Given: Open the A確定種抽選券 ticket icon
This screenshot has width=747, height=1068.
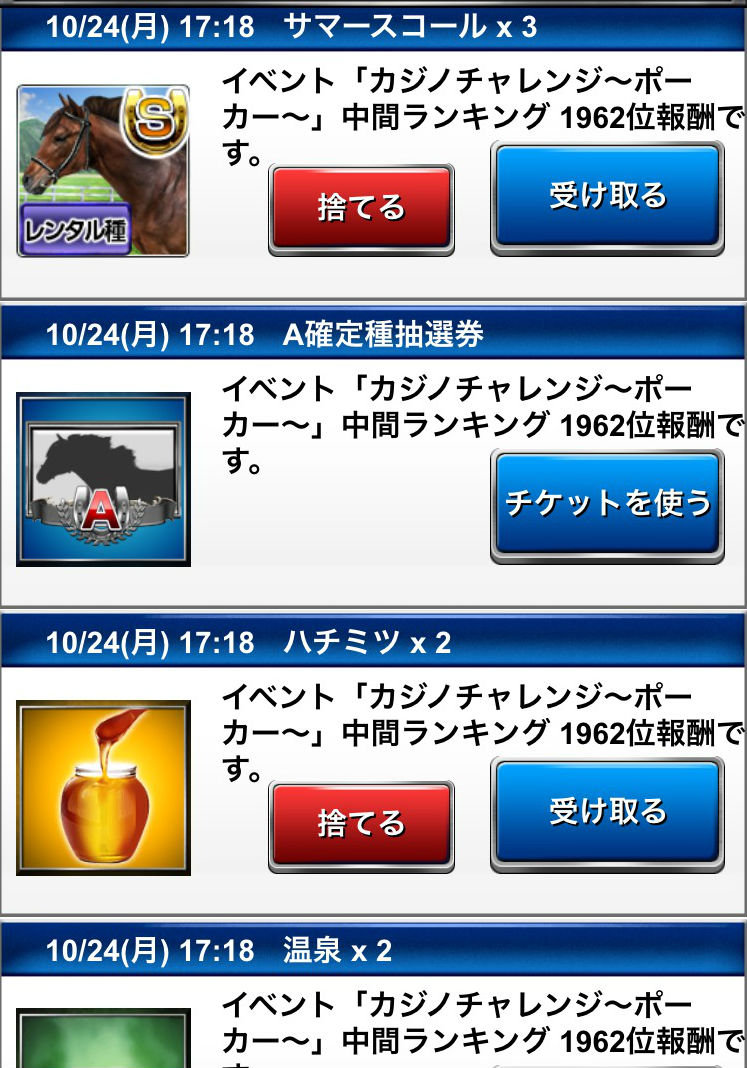Looking at the screenshot, I should [x=103, y=479].
